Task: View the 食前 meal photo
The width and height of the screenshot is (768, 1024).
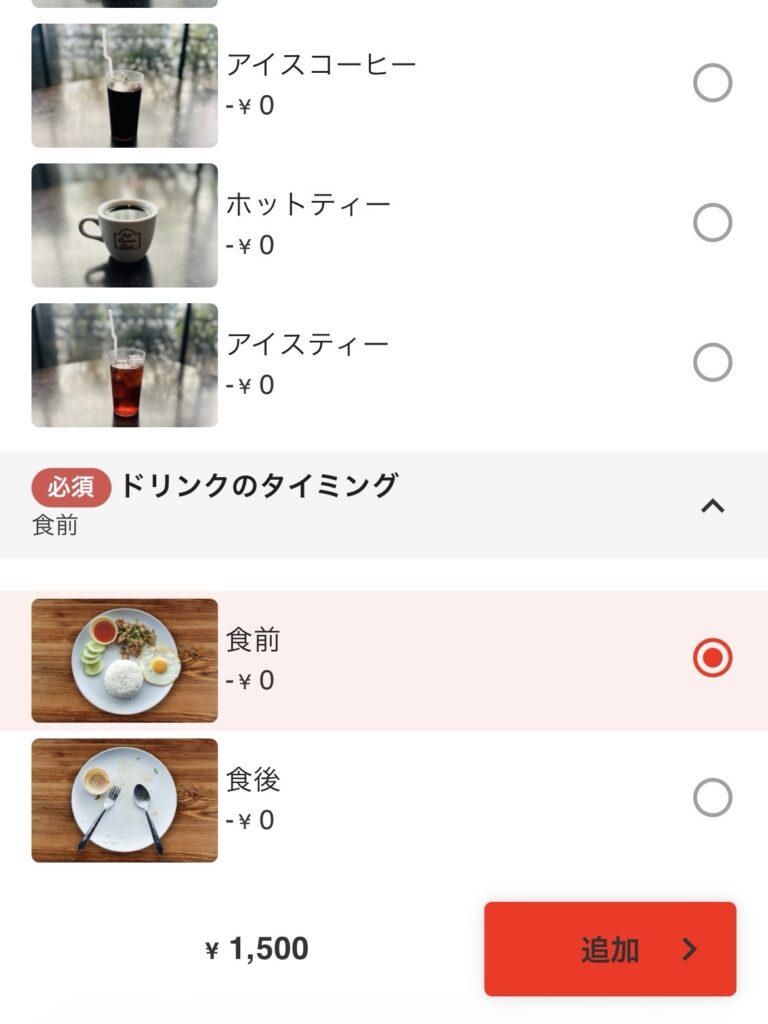Action: click(x=123, y=658)
